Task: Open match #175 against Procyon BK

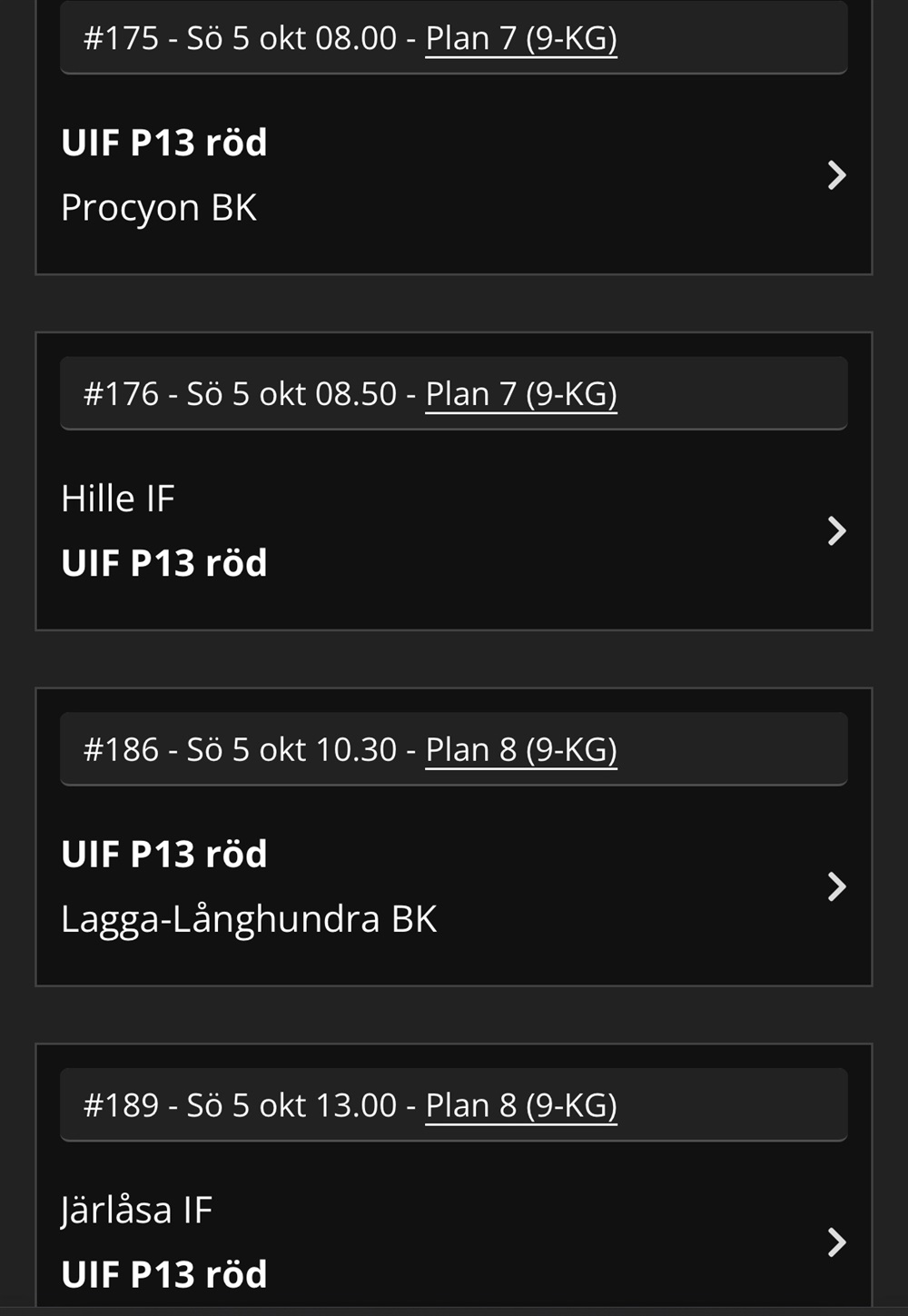Action: [835, 175]
